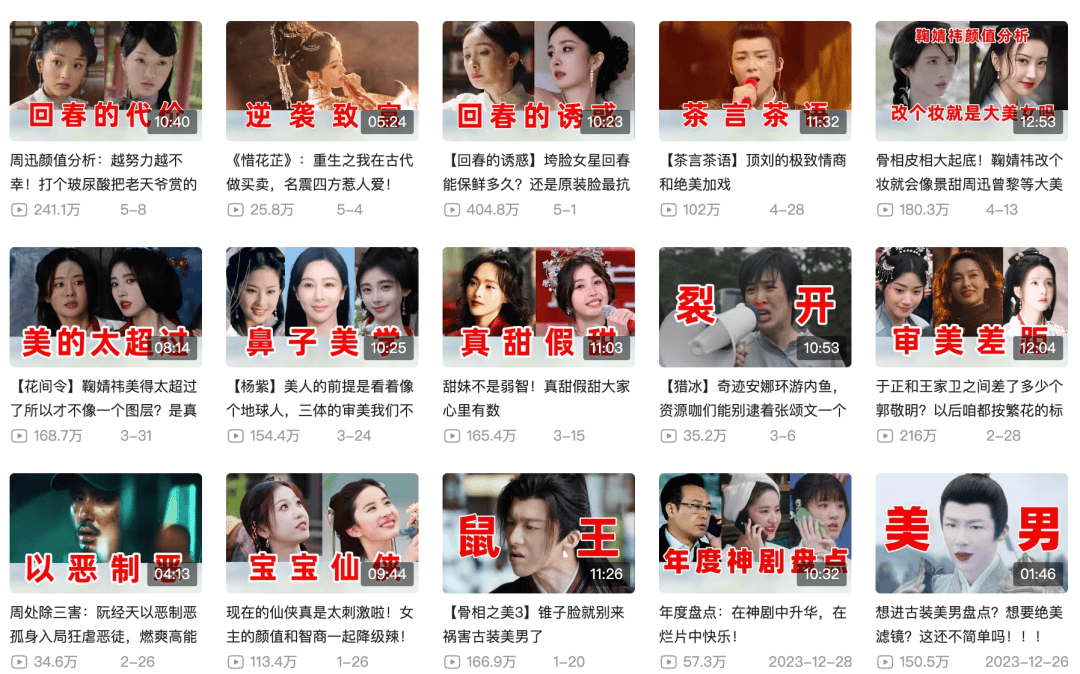Play the 《惜花芷》 video
Screen dimensions: 1080x674
tap(322, 81)
